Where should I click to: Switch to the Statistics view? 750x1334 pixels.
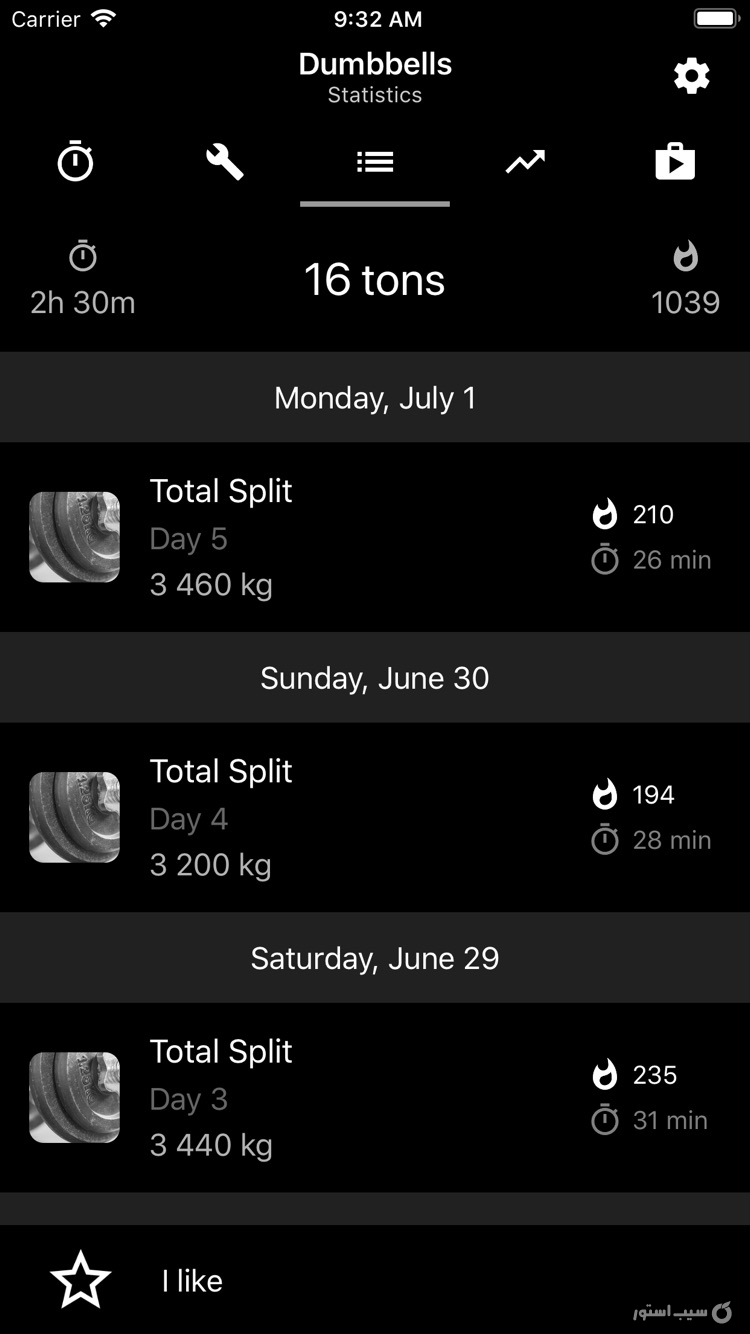point(375,95)
